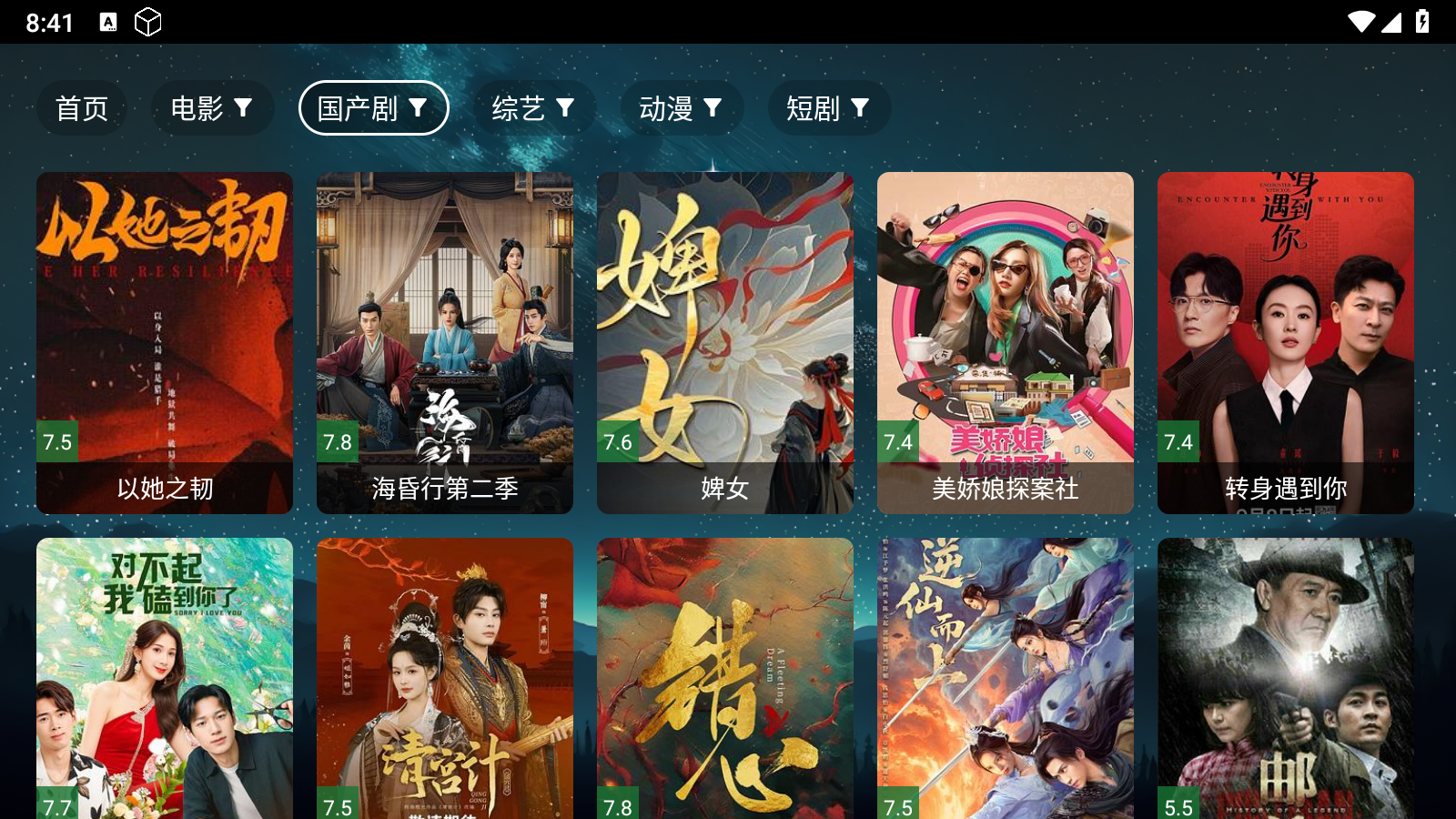View the 逆仙而上 poster card
Viewport: 1456px width, 819px height.
tap(1006, 678)
